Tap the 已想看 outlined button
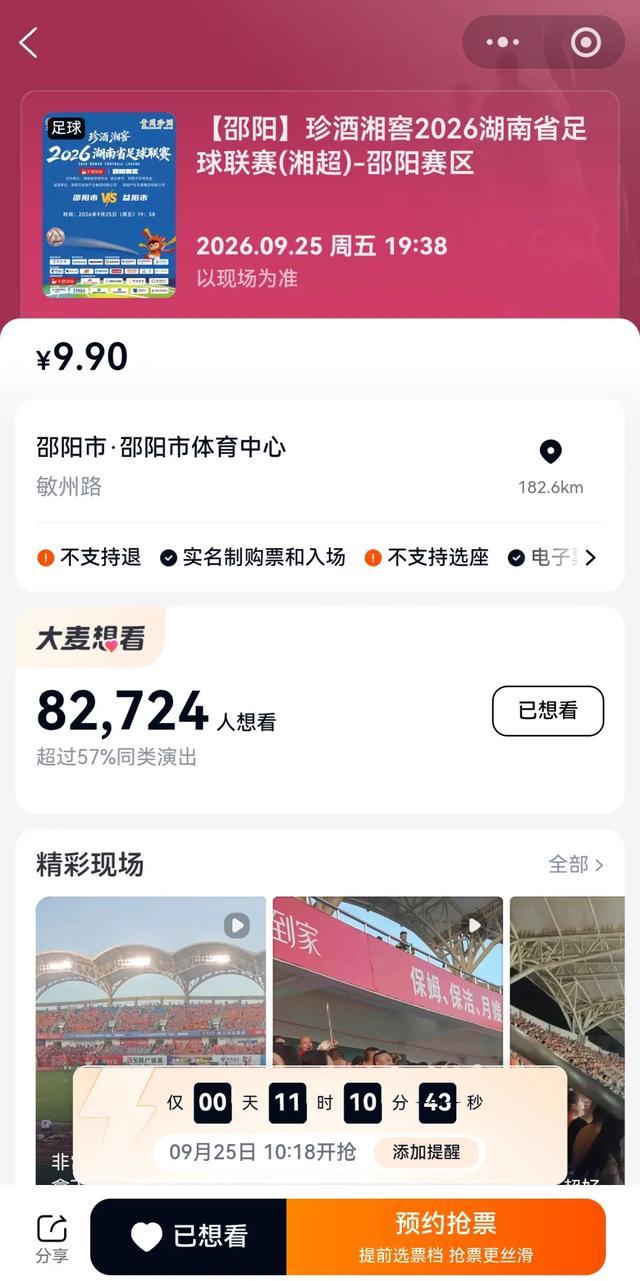The height and width of the screenshot is (1281, 640). pos(548,711)
